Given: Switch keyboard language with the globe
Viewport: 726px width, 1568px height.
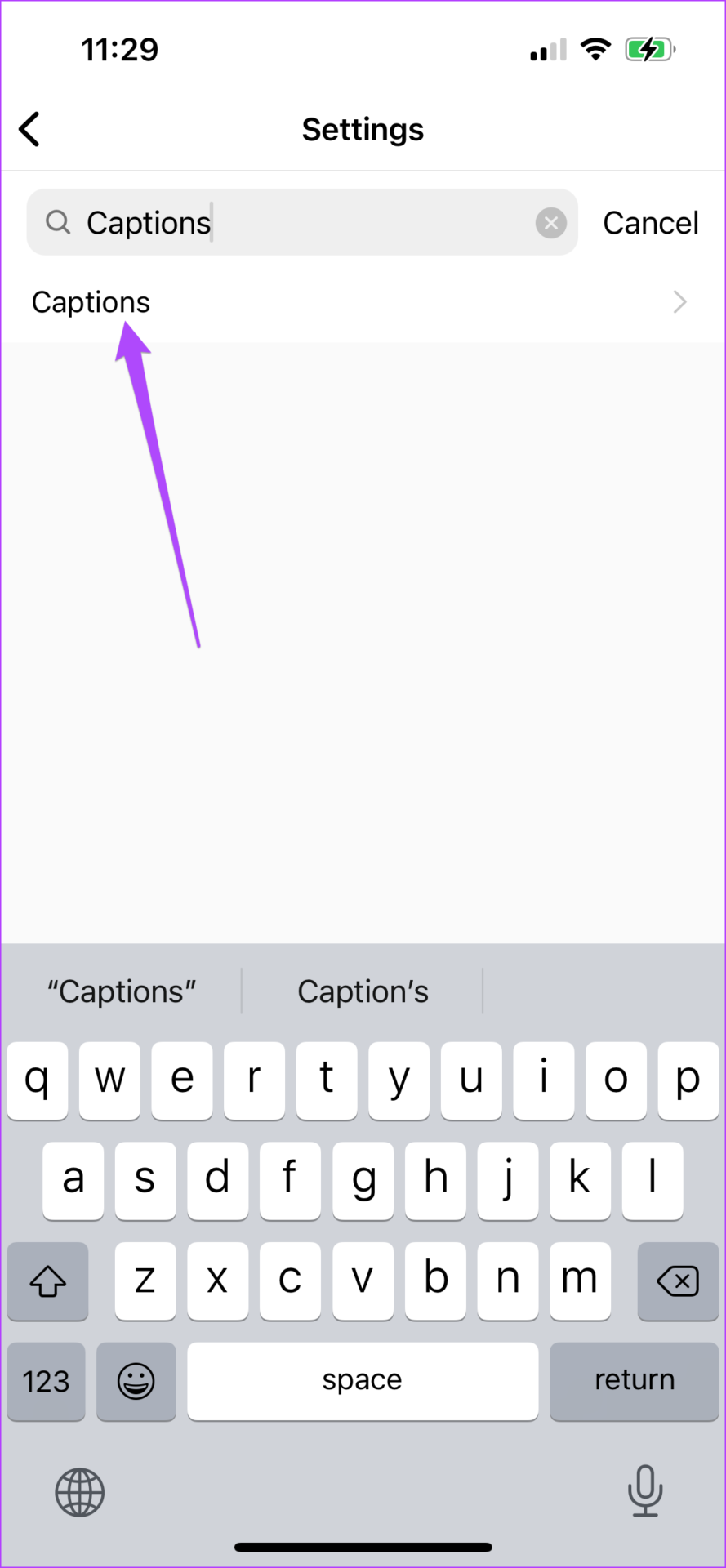Looking at the screenshot, I should [79, 1492].
